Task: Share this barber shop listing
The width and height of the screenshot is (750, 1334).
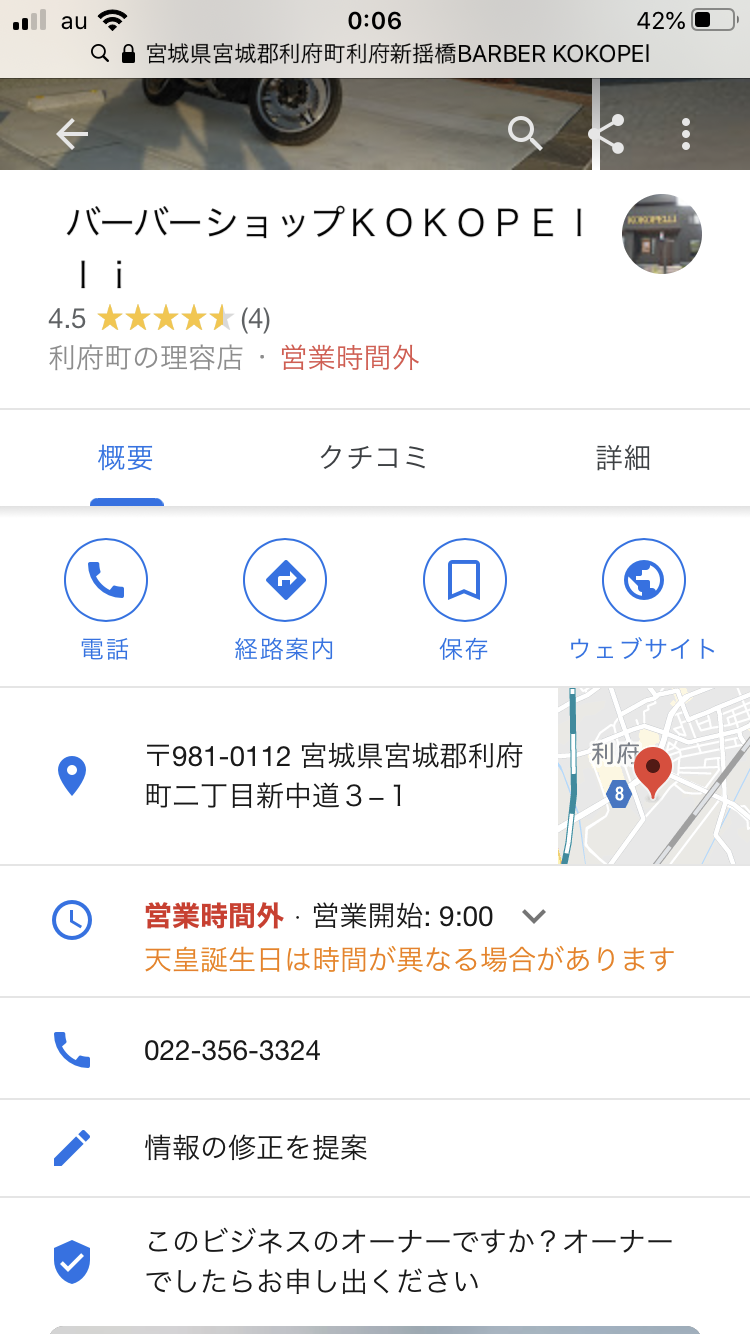Action: tap(606, 133)
